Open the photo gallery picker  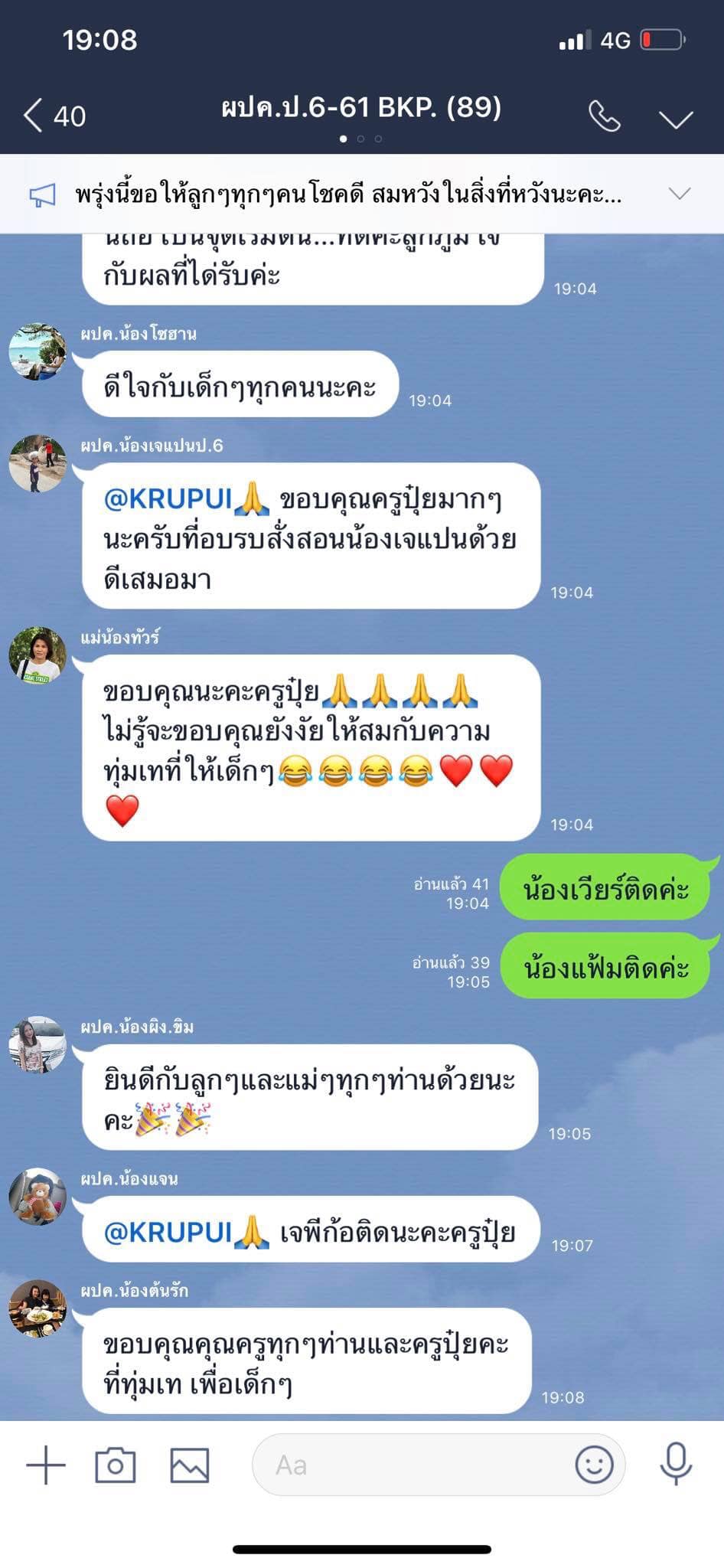[189, 1465]
